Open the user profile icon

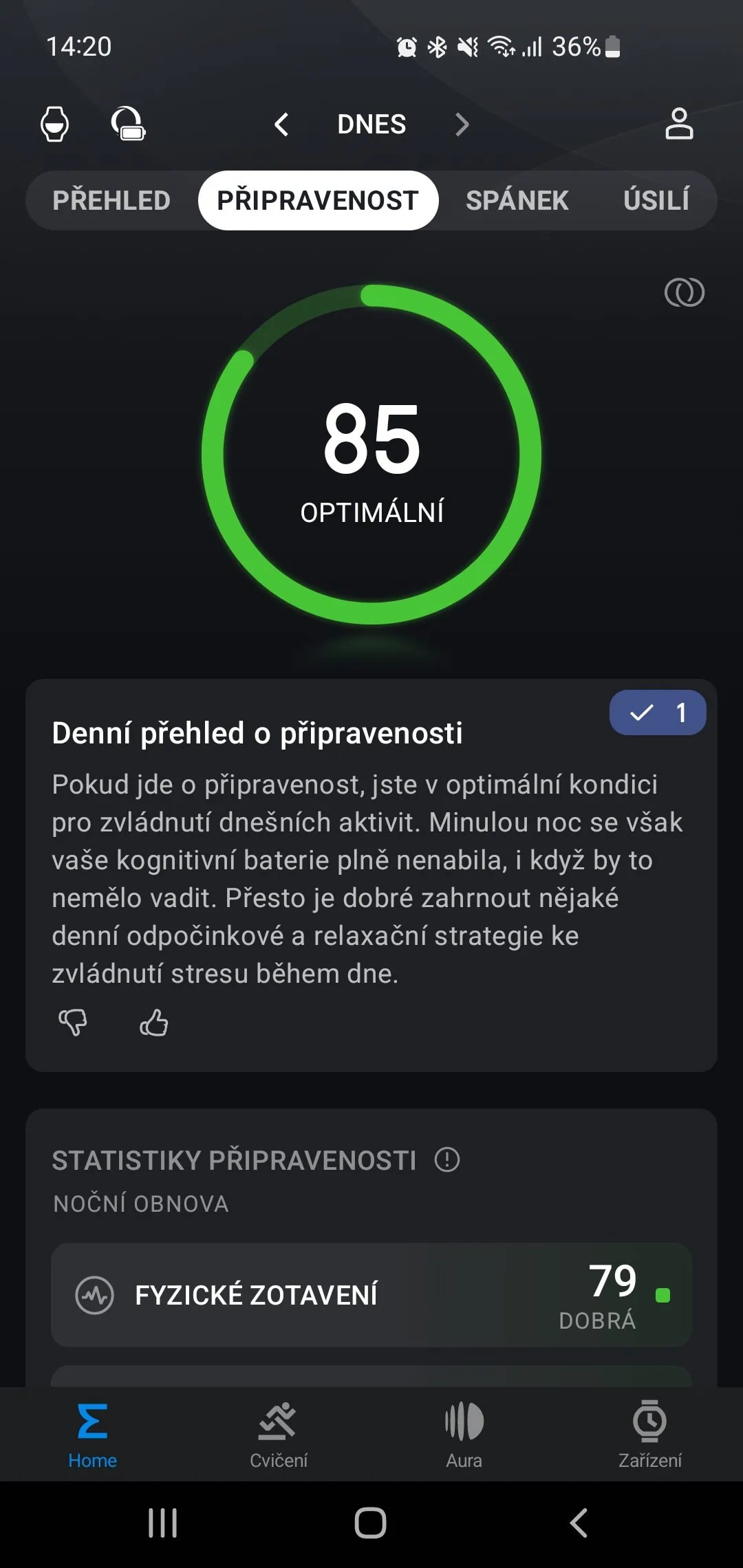(678, 124)
